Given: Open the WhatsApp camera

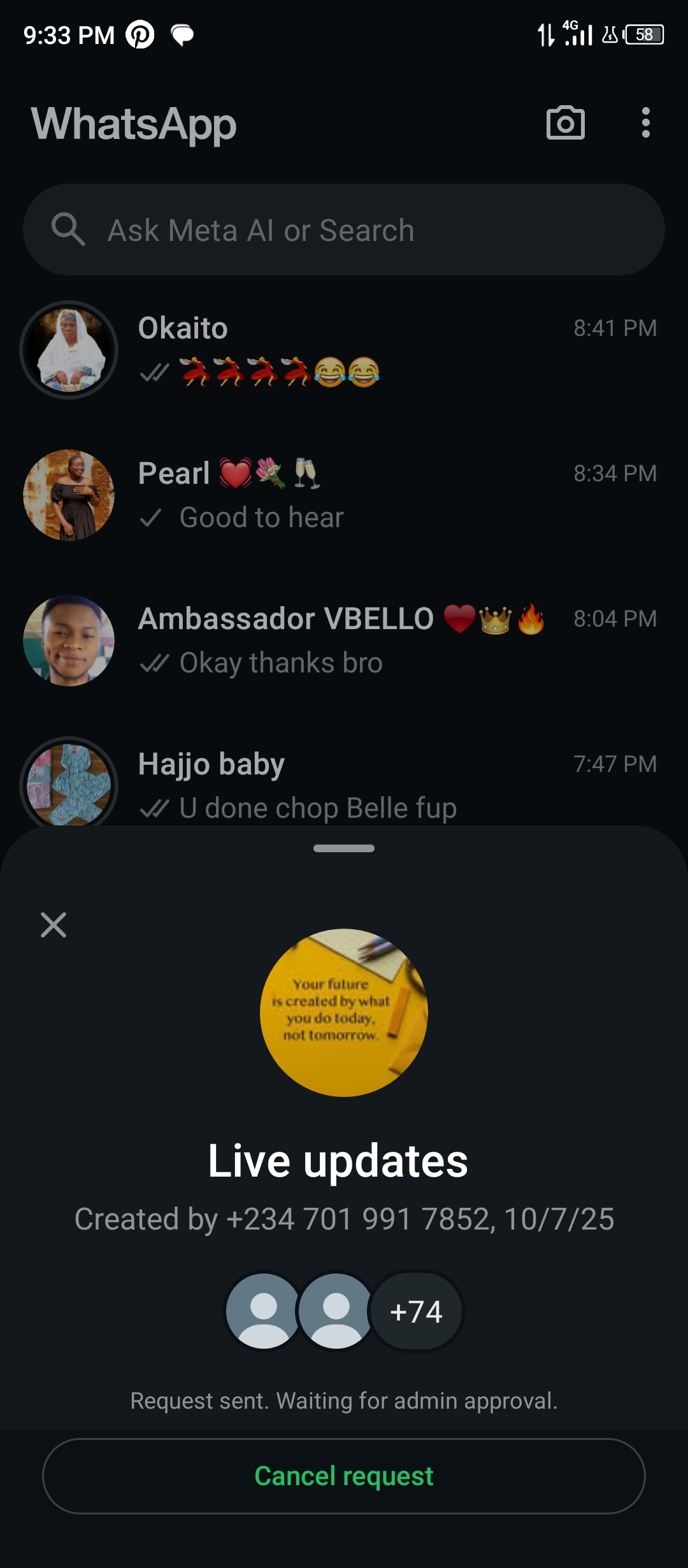Looking at the screenshot, I should point(565,122).
